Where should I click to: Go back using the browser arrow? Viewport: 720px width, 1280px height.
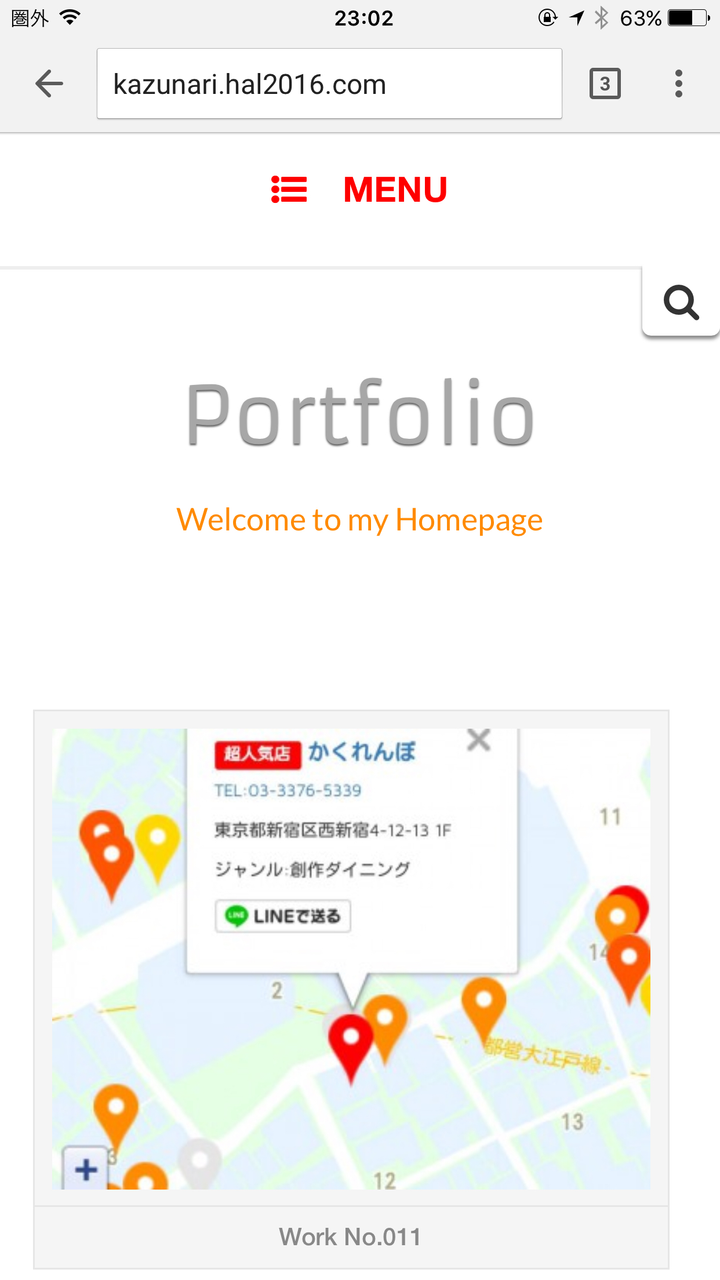48,84
